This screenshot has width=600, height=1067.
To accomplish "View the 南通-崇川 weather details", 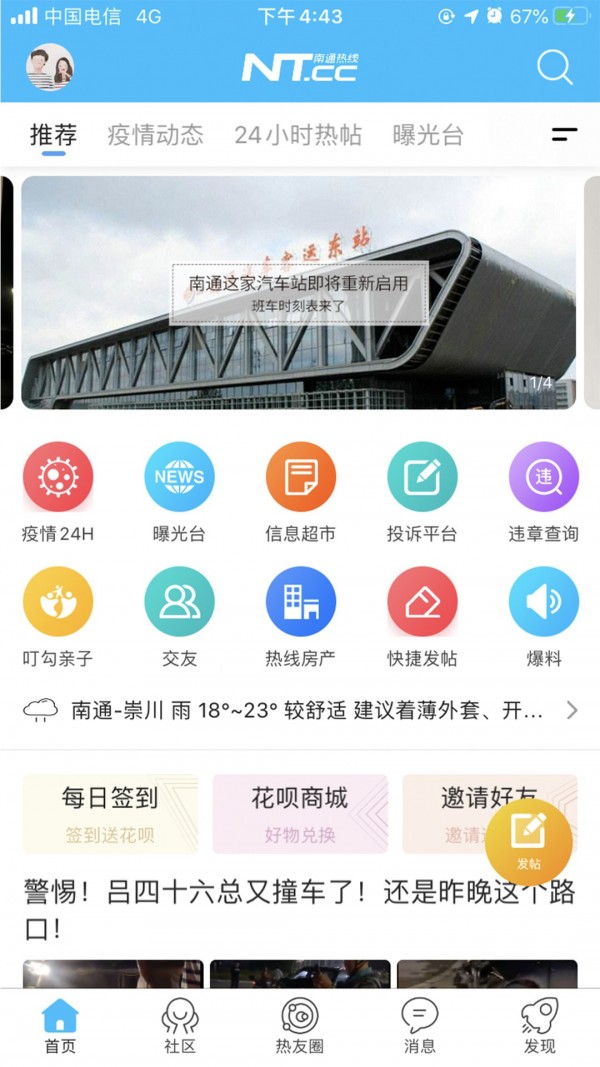I will [300, 711].
